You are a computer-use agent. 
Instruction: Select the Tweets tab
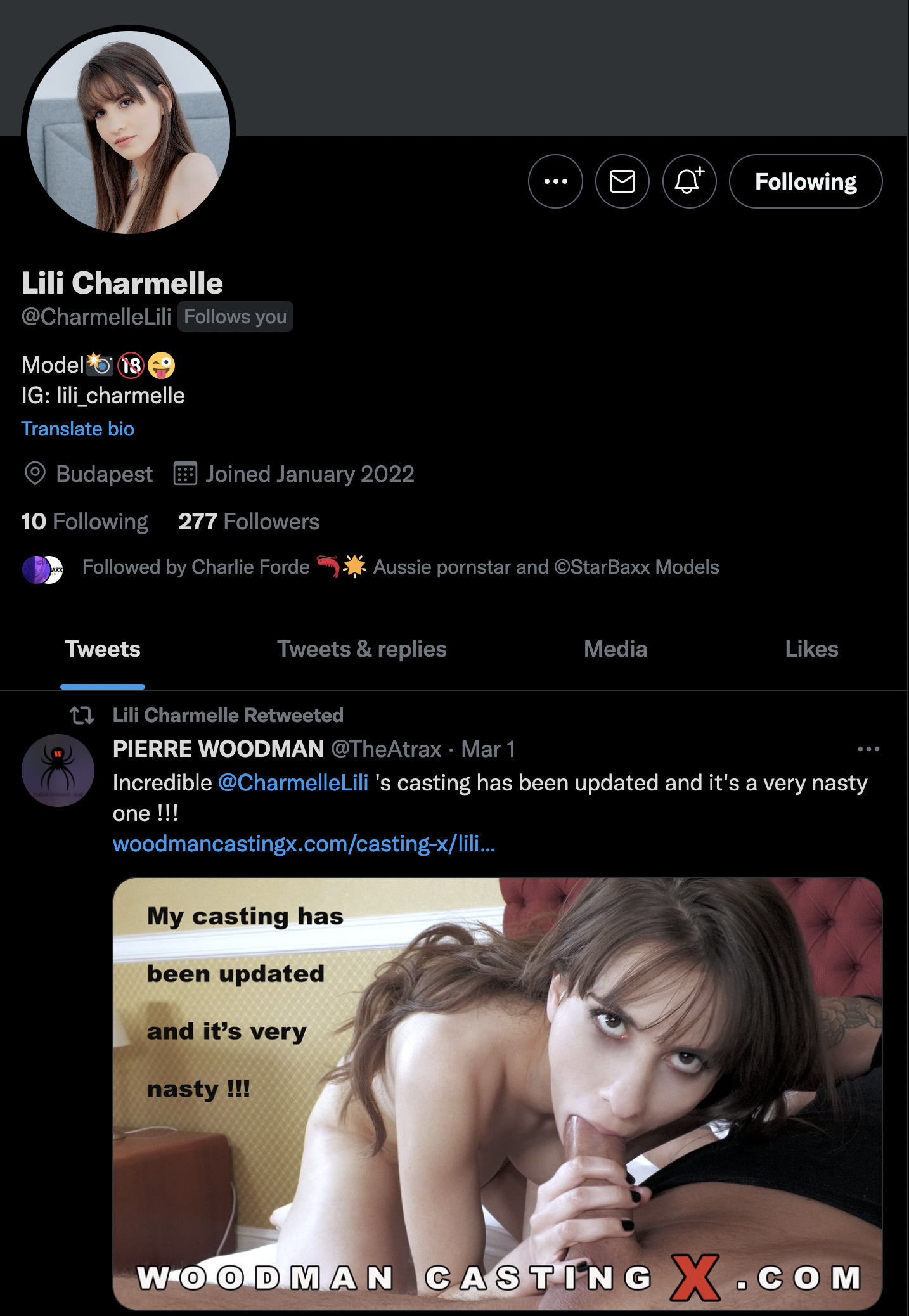pyautogui.click(x=103, y=649)
